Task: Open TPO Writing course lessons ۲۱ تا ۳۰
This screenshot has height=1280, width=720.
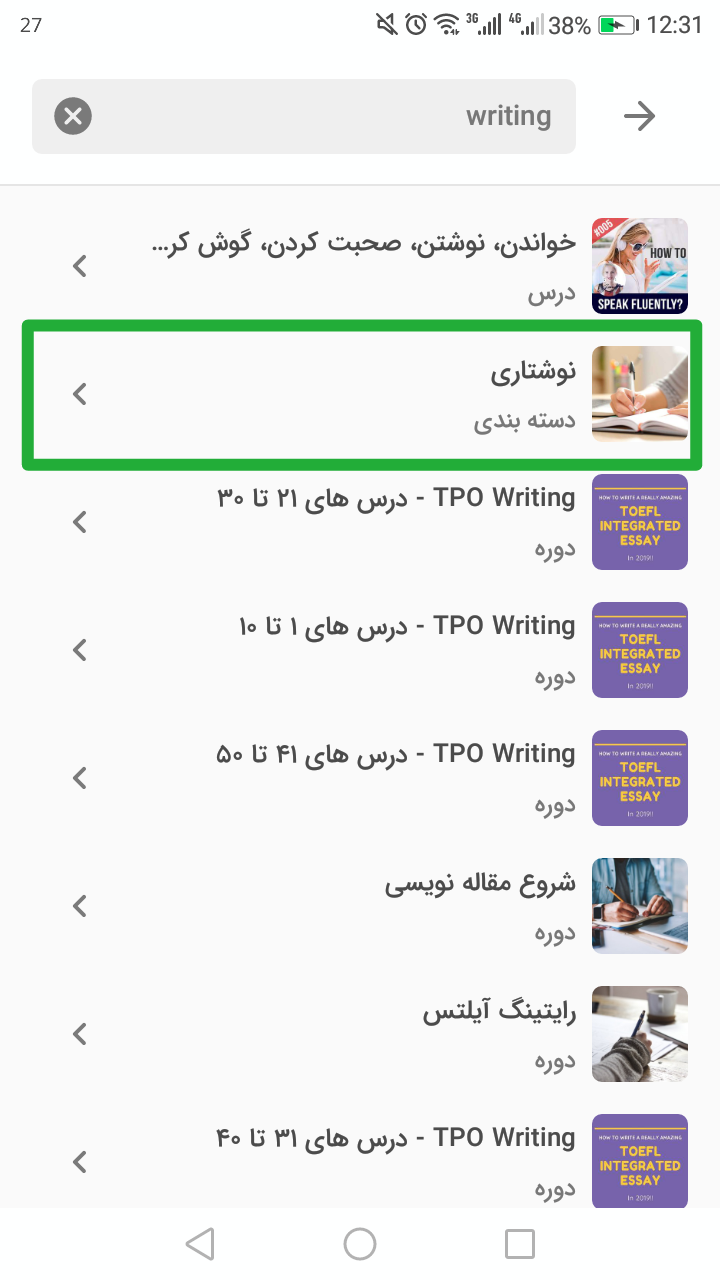Action: 360,522
